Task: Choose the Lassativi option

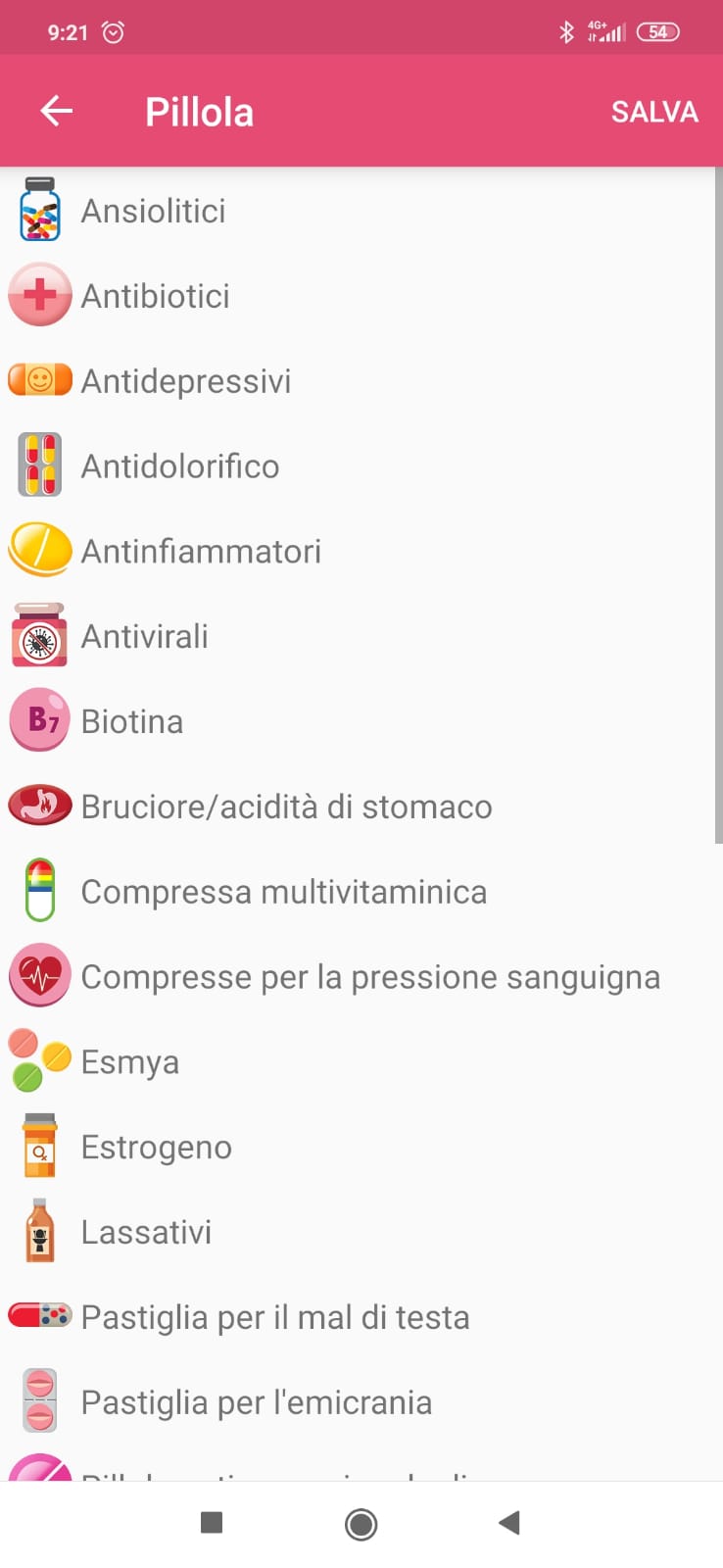Action: [x=147, y=1233]
